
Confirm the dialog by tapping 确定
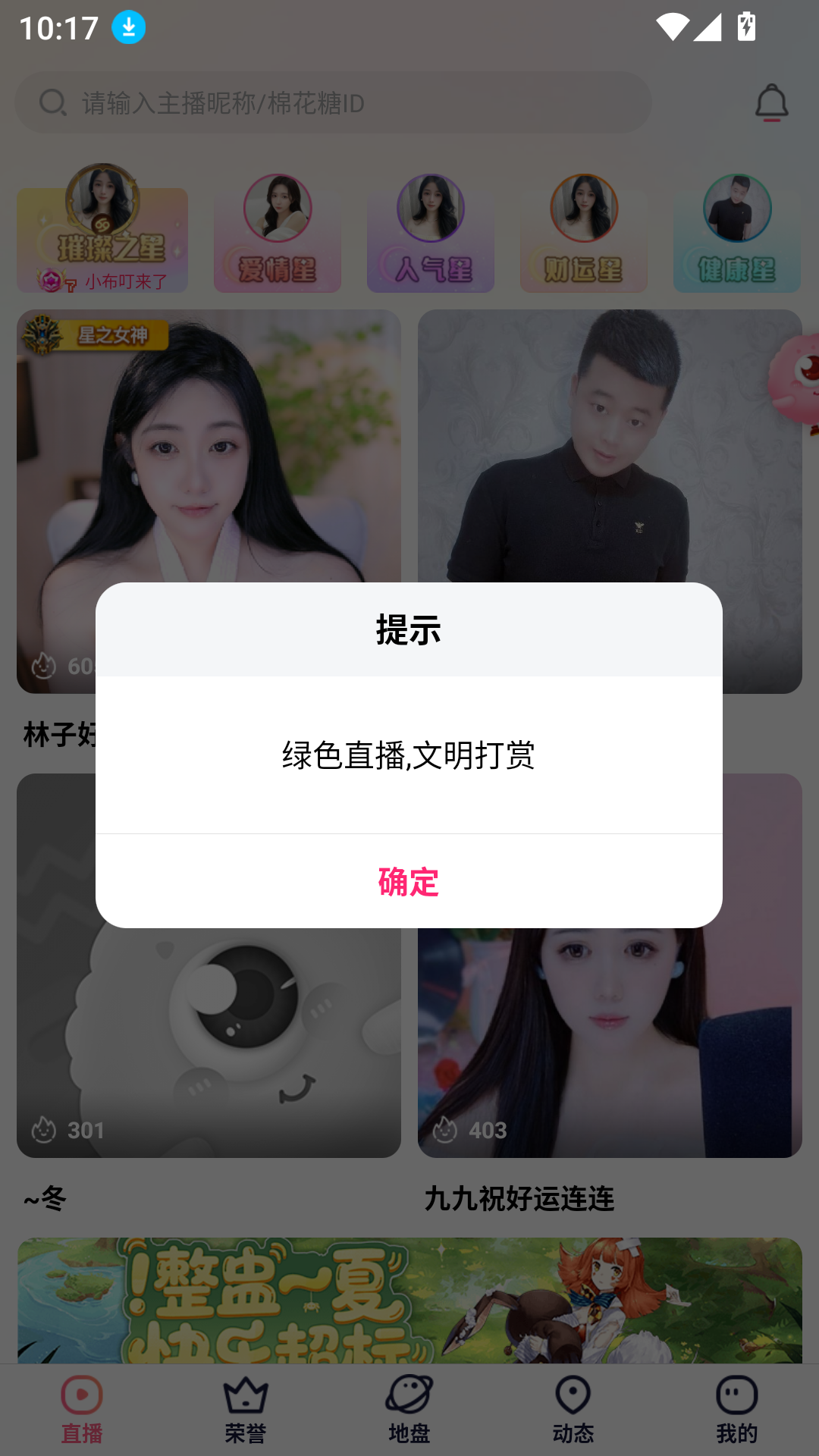(409, 881)
